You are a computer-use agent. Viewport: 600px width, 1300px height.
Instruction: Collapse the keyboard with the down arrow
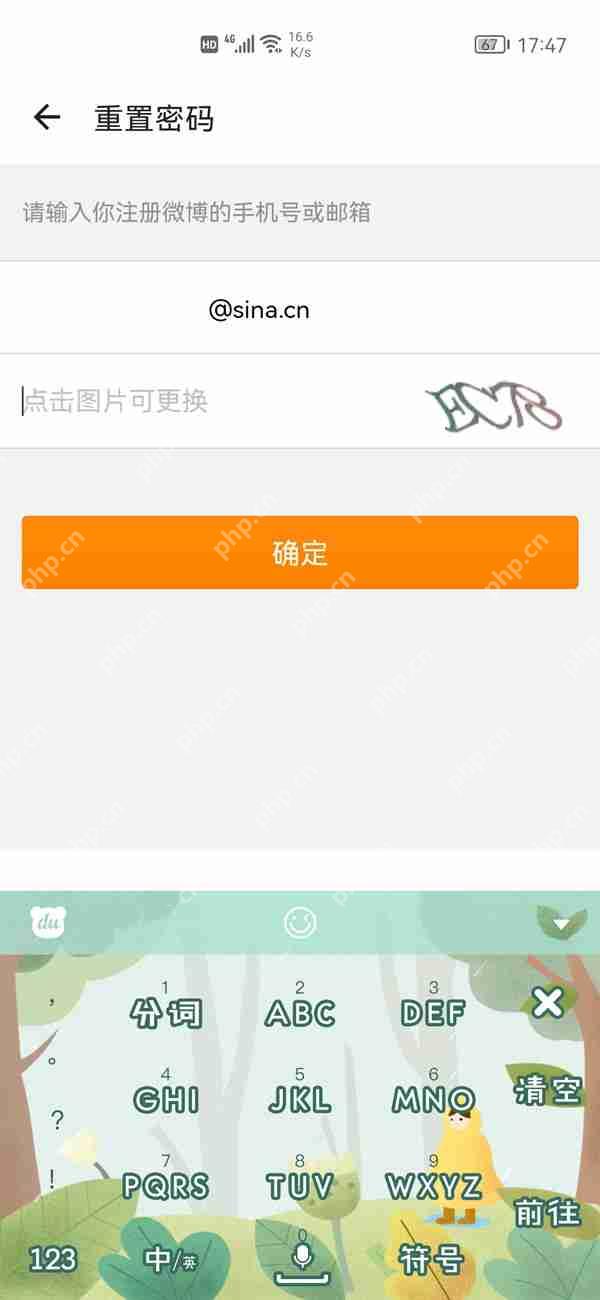pyautogui.click(x=561, y=923)
